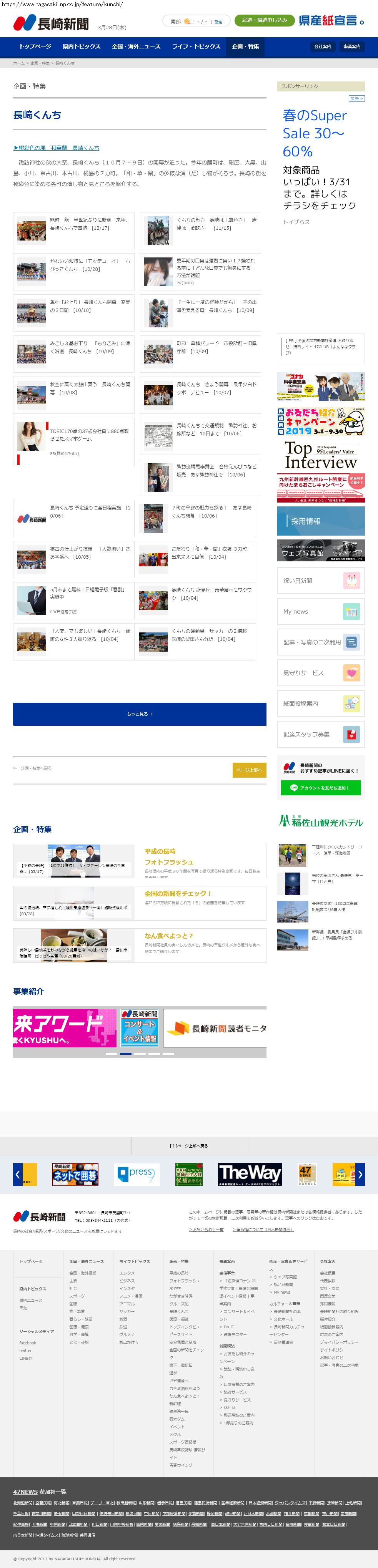This screenshot has height=1568, width=378.
Task: Open 全国・海外ニュース section
Action: tap(136, 46)
